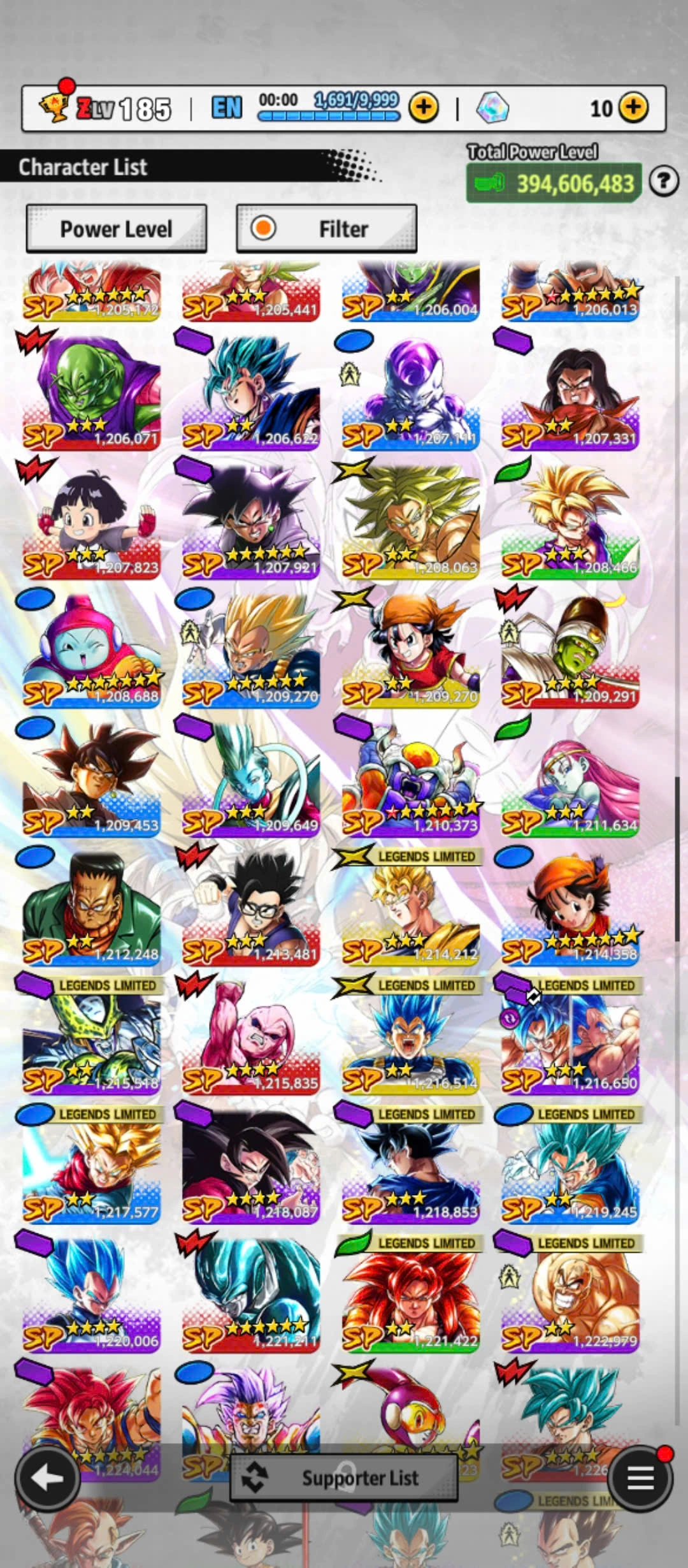Select character with power 1,207,111
Screen dimensions: 688x1568
pos(410,392)
